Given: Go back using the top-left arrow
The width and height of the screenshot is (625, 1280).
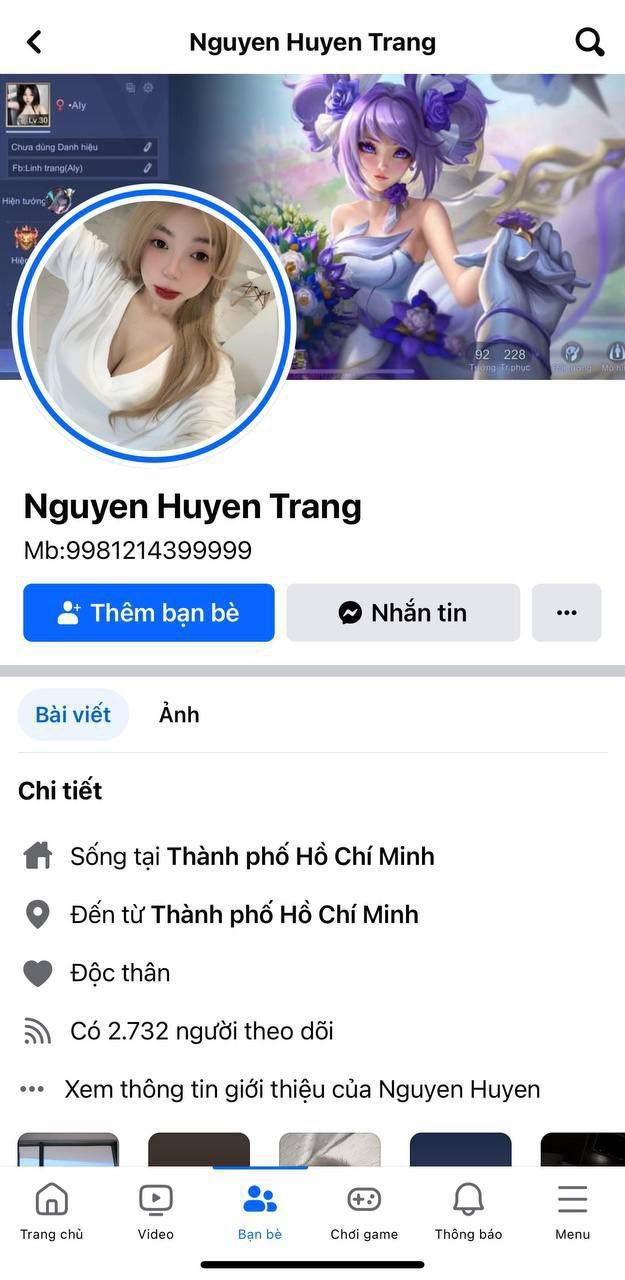Looking at the screenshot, I should point(34,42).
